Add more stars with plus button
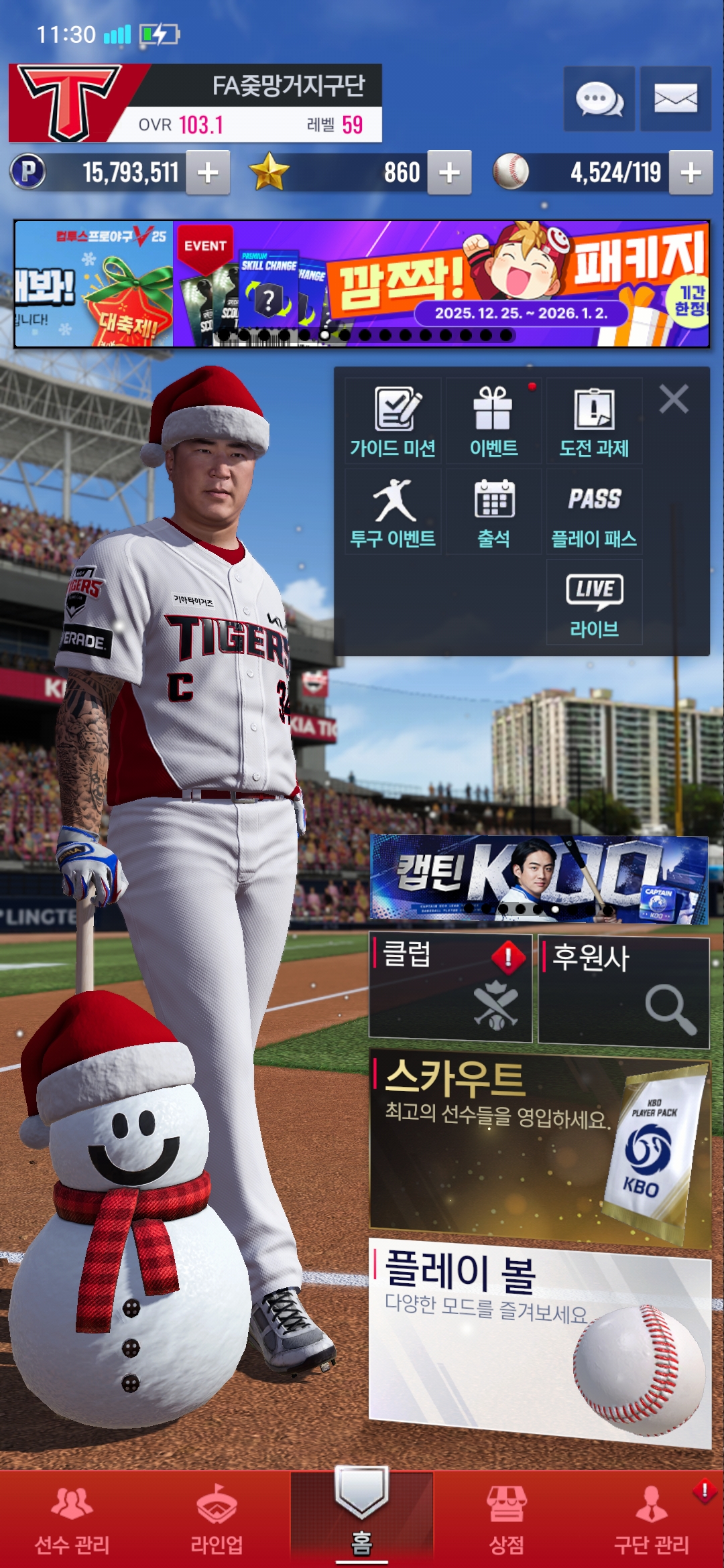 [x=449, y=173]
